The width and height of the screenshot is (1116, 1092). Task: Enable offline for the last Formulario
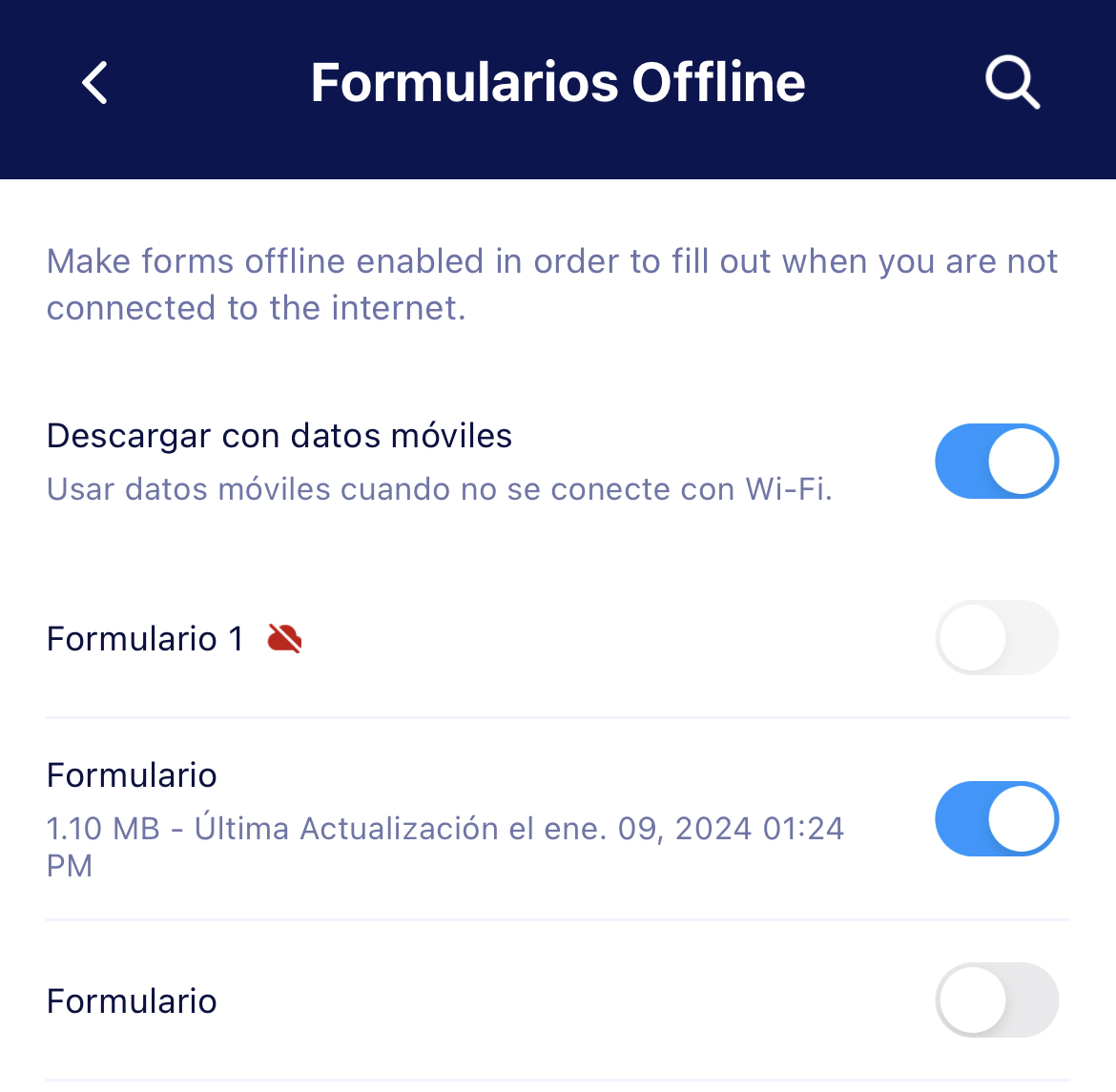[x=997, y=1000]
